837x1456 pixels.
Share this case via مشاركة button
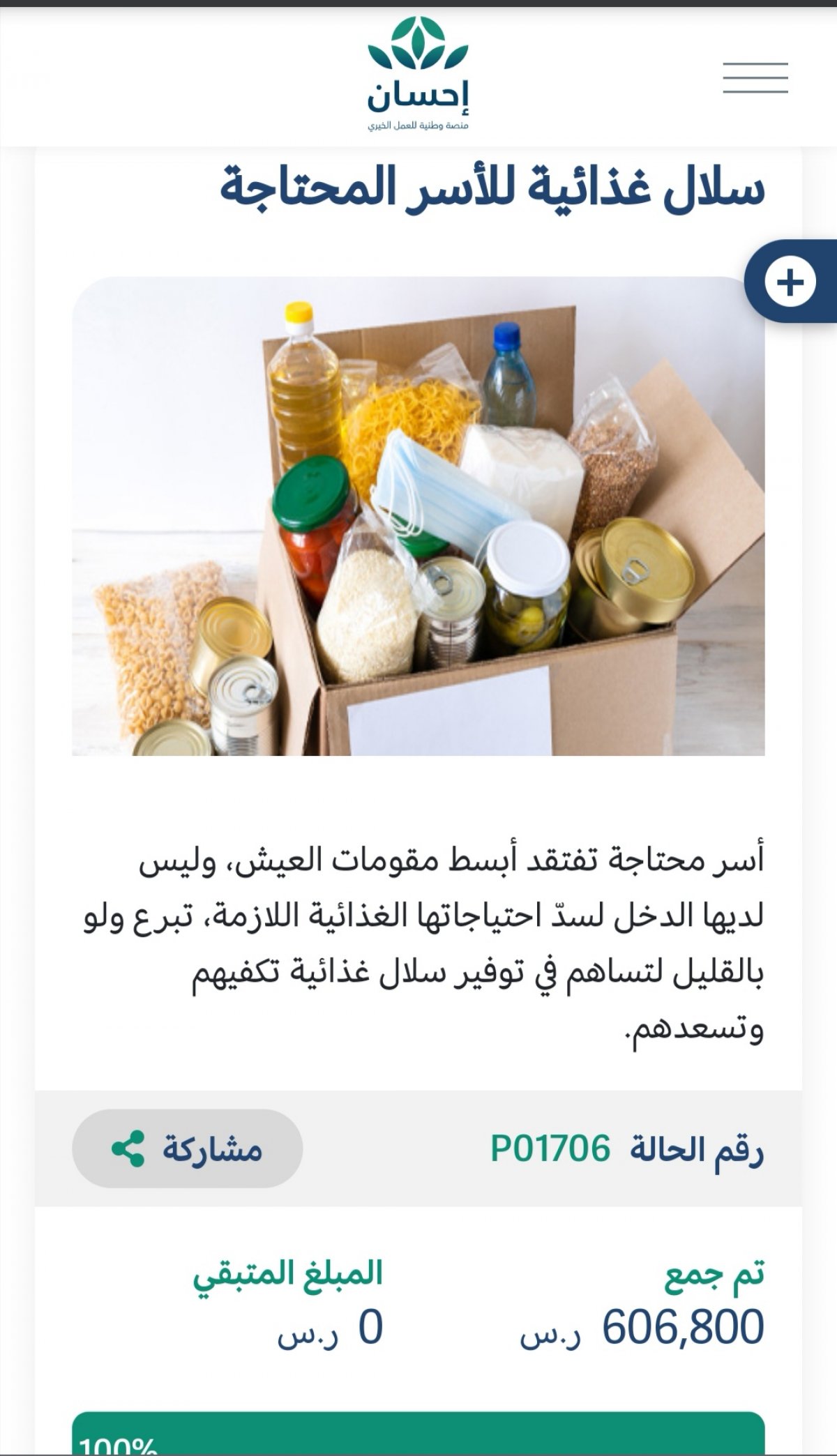pyautogui.click(x=187, y=1148)
